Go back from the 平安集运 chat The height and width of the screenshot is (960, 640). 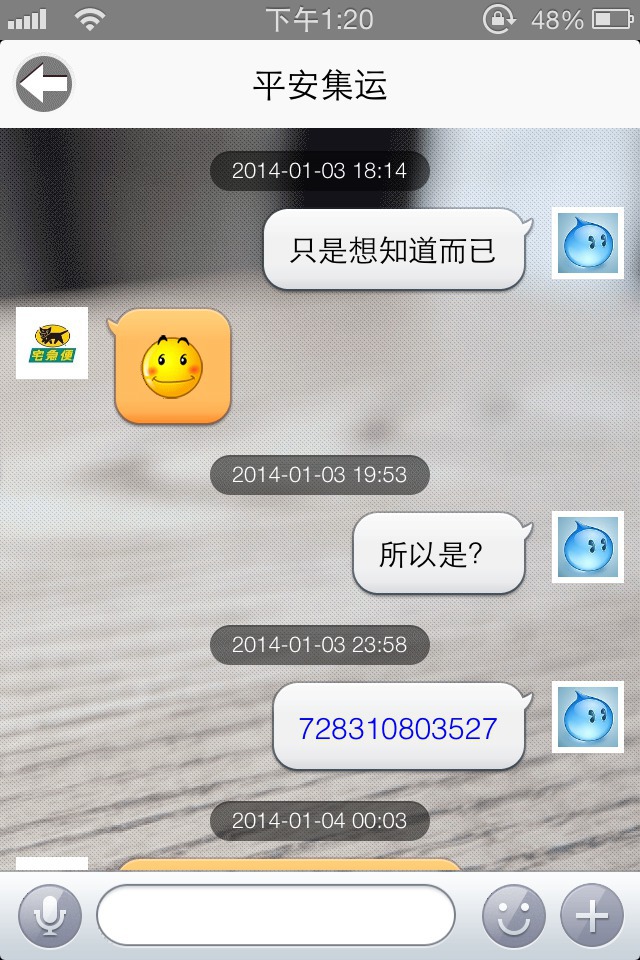(x=44, y=84)
